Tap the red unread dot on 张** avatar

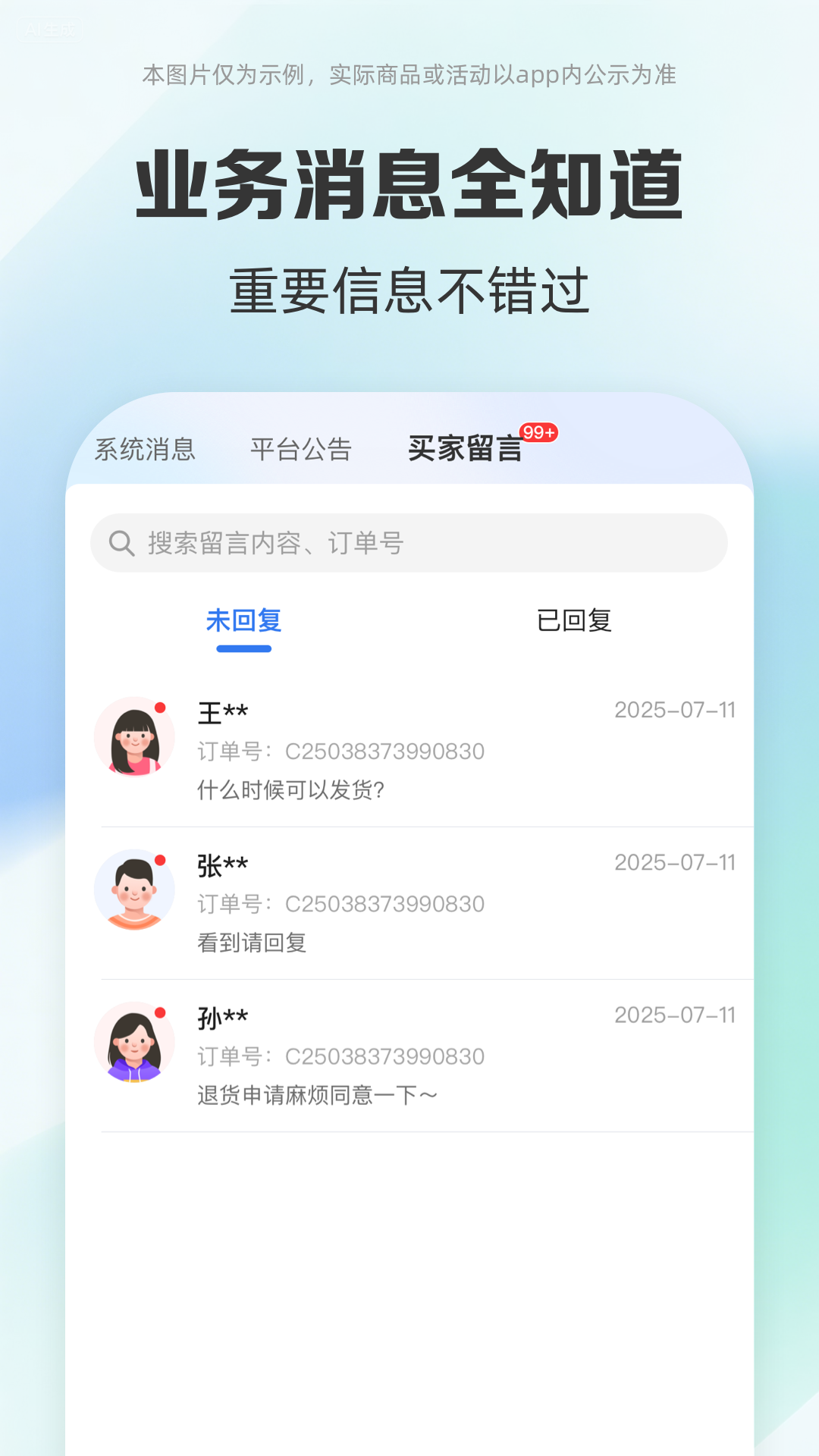pyautogui.click(x=162, y=861)
